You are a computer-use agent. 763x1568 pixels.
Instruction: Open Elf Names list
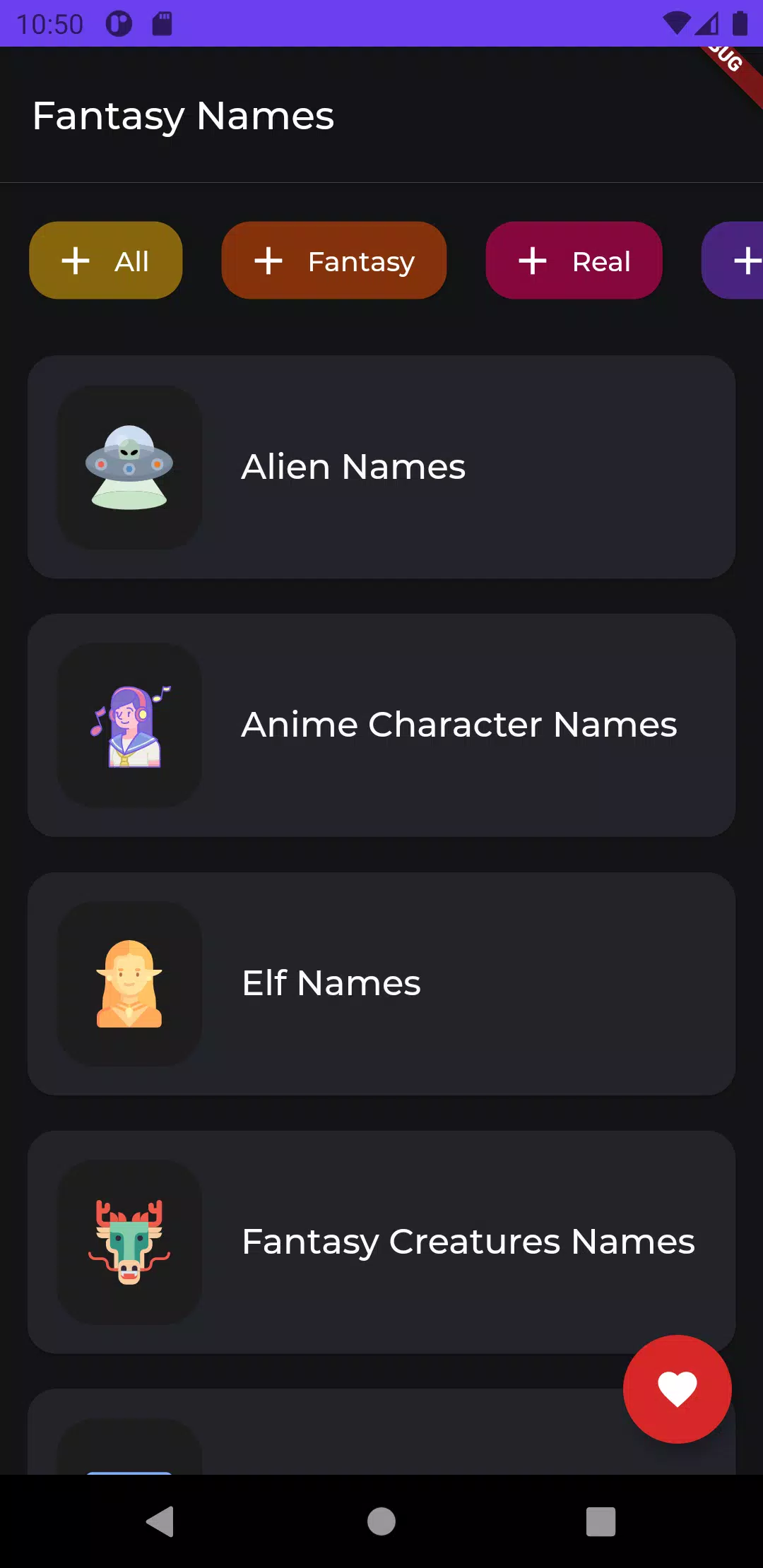(x=381, y=982)
